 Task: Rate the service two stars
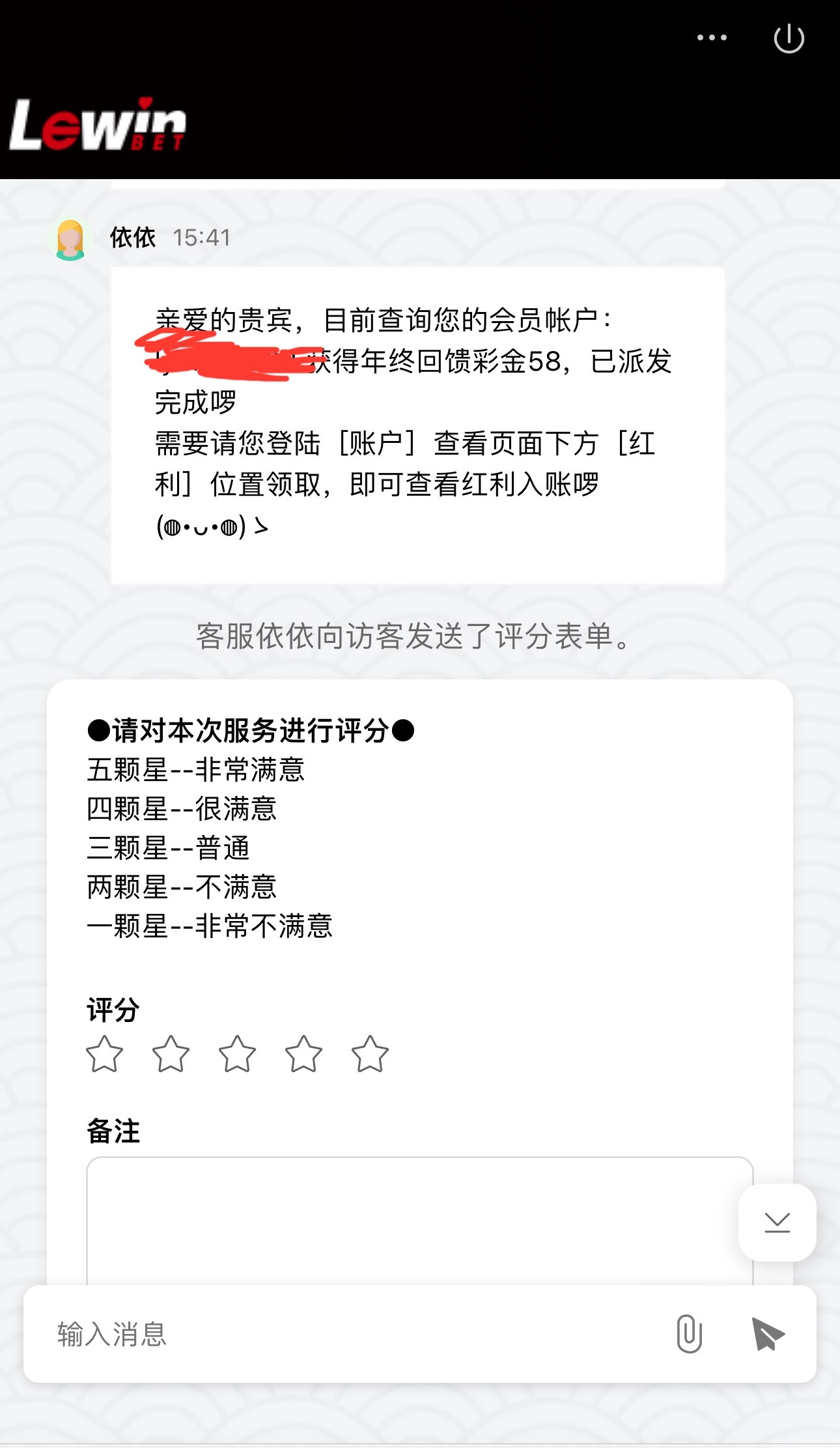pos(171,1054)
